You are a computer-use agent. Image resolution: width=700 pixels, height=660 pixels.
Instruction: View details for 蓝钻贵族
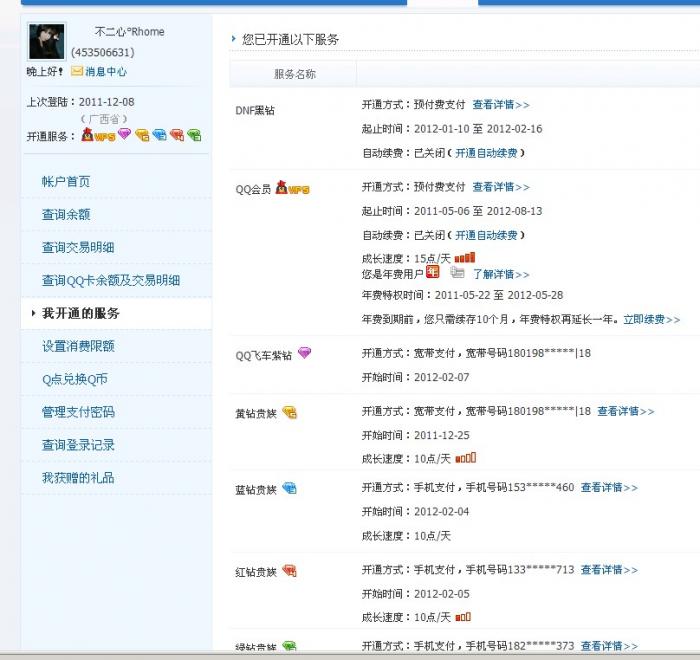pos(608,488)
